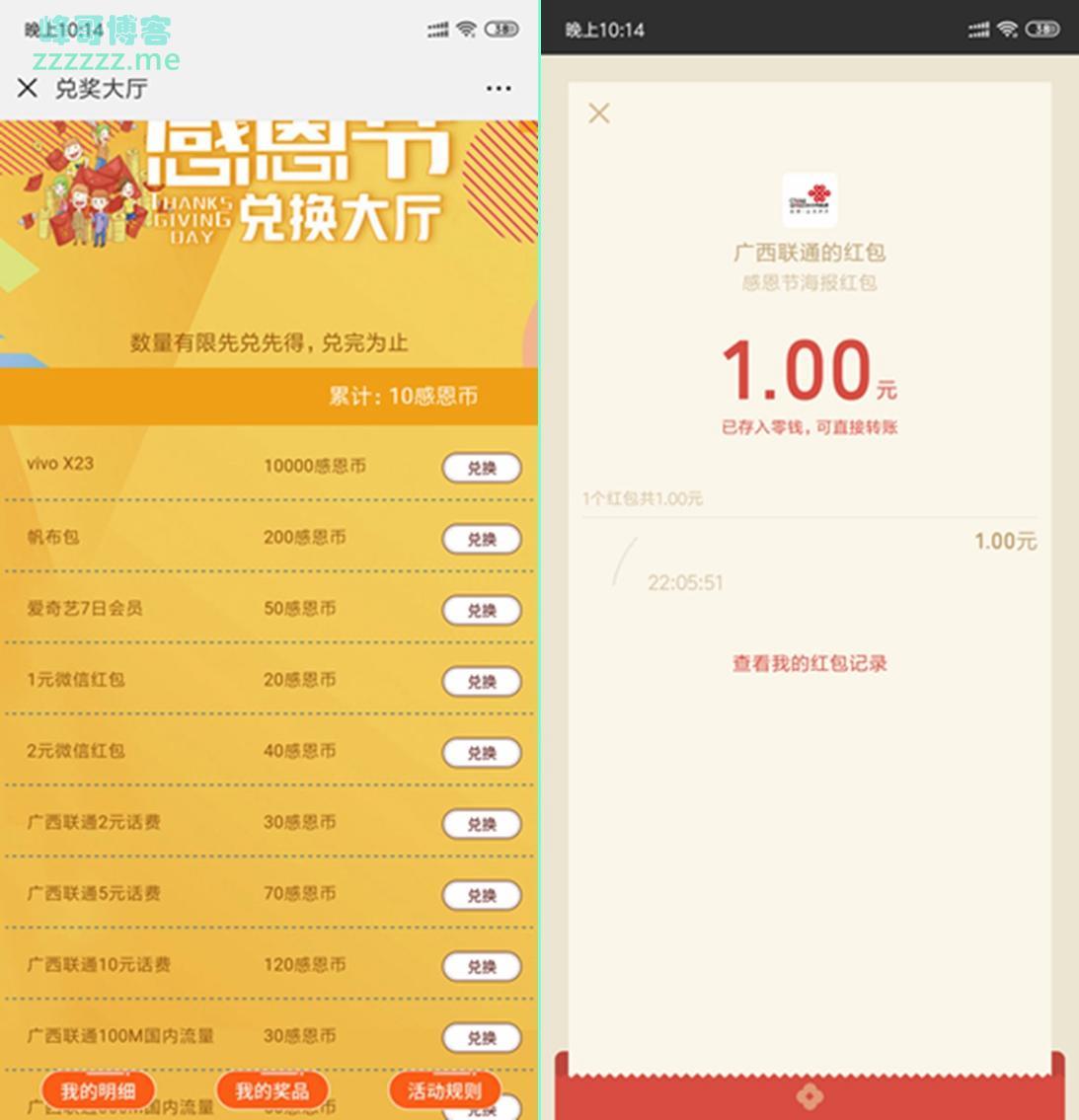Close the 兑奖大厅 page
Viewport: 1079px width, 1120px height.
[28, 88]
